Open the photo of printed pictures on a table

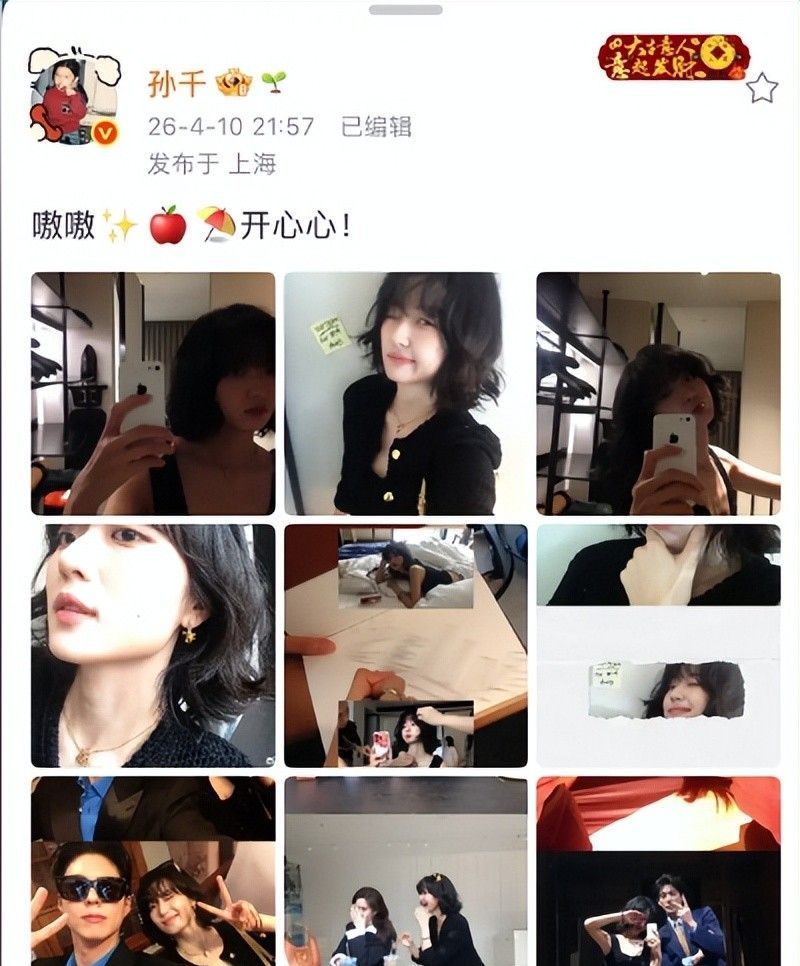click(x=405, y=645)
